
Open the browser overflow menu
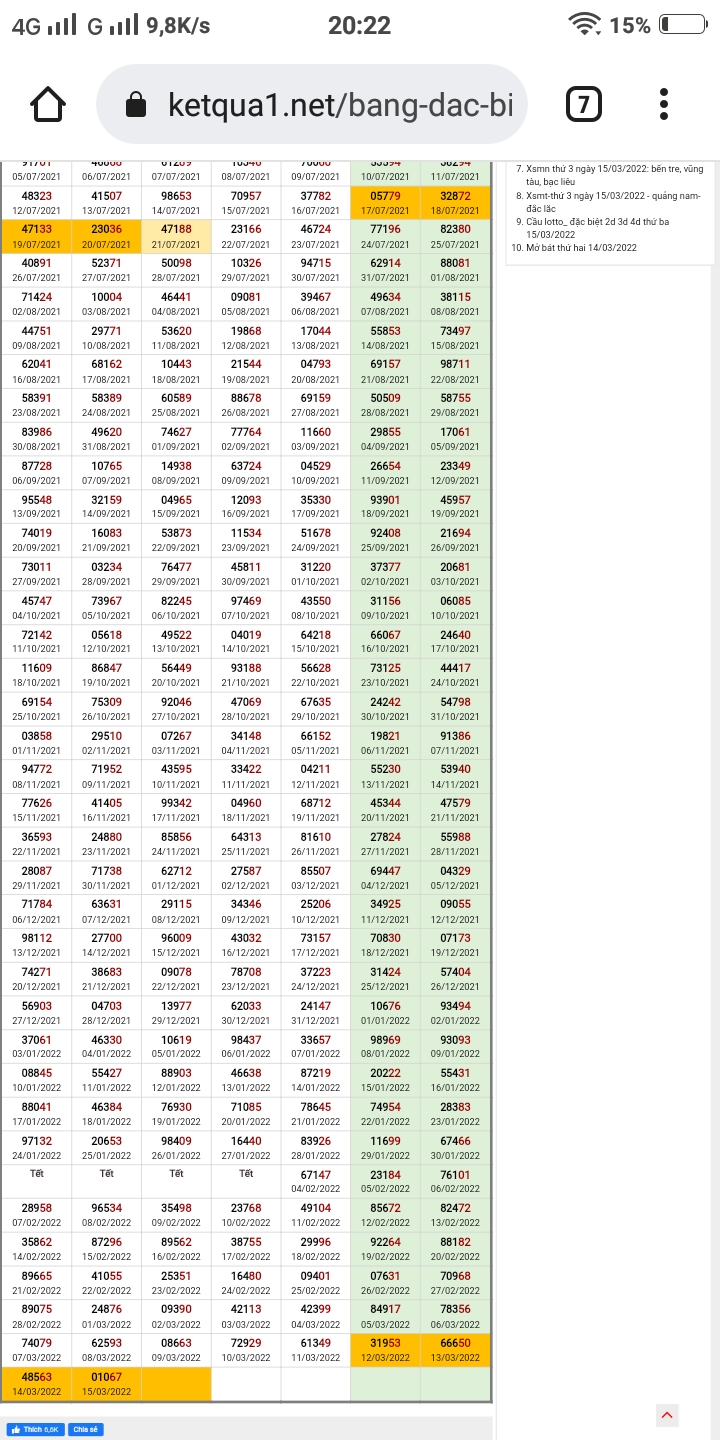pyautogui.click(x=665, y=104)
